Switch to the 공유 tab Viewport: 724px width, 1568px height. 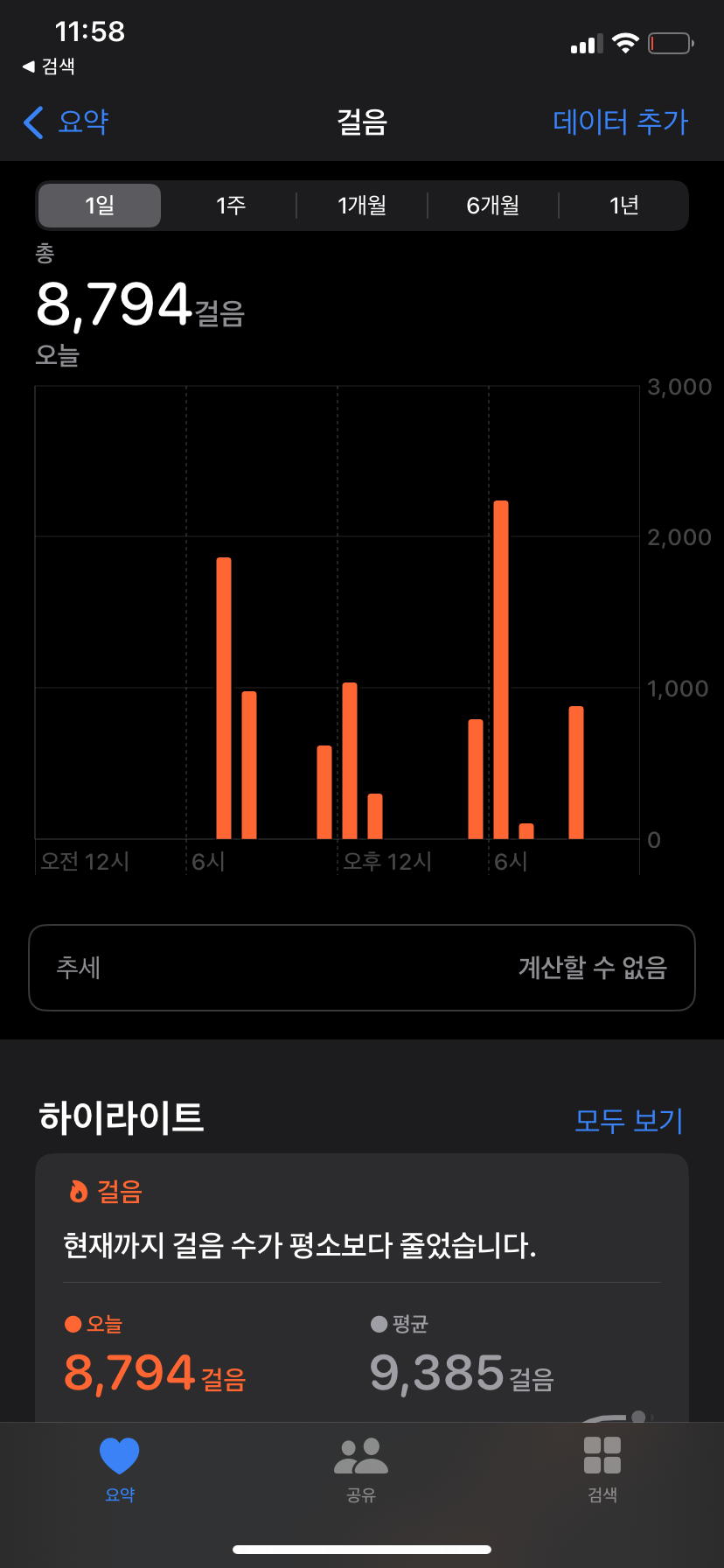tap(361, 1470)
